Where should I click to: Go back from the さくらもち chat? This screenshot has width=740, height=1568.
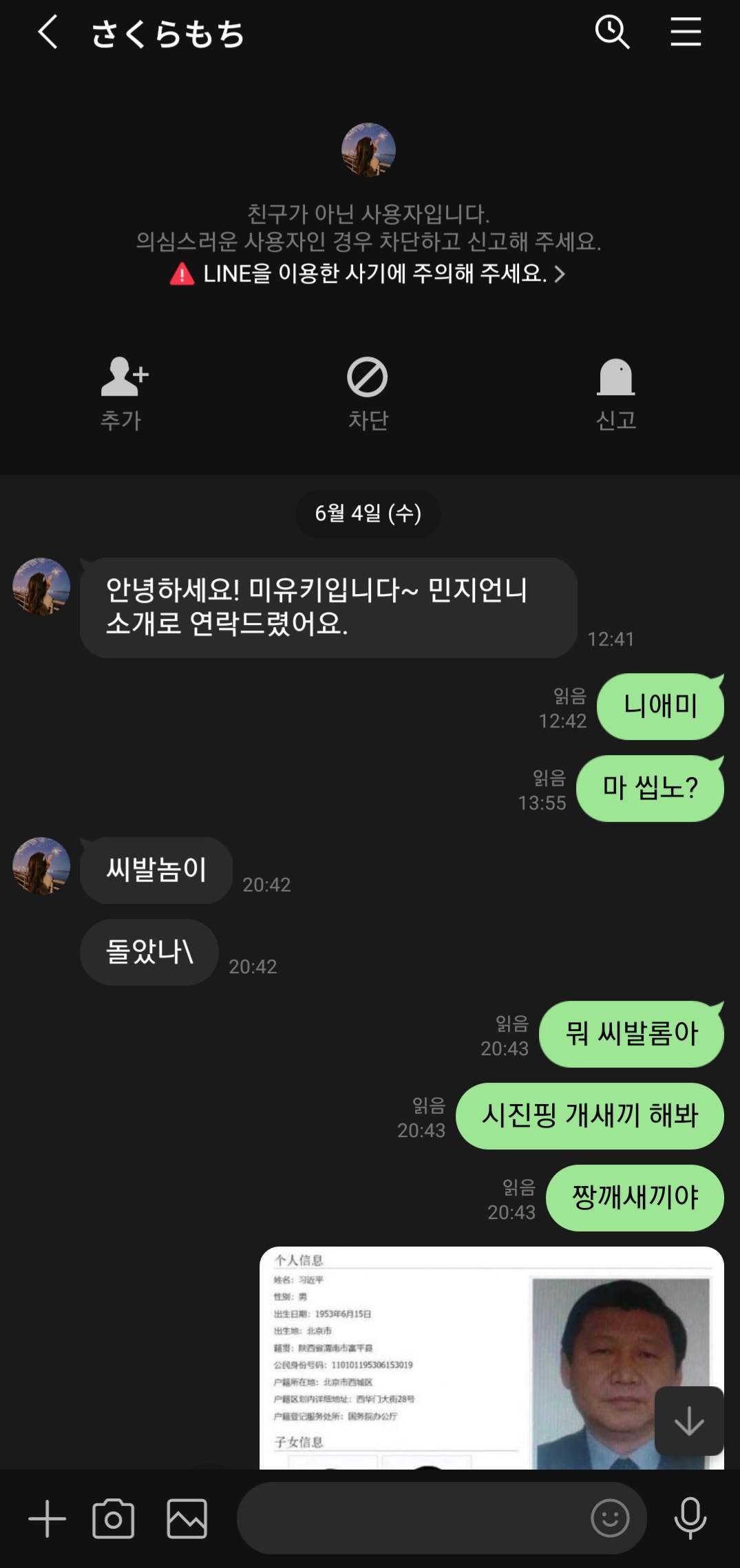pos(47,32)
